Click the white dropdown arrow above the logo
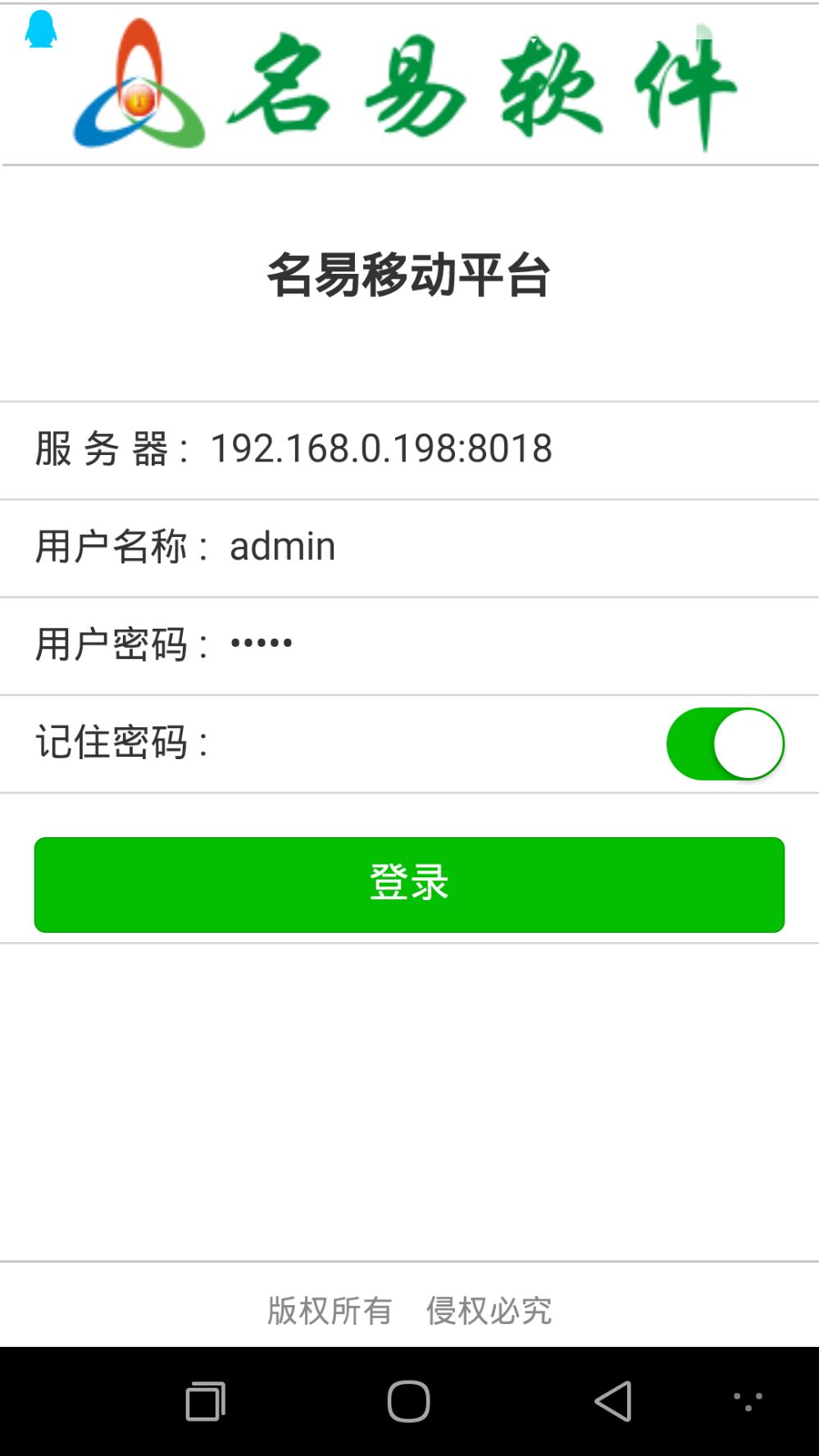 534,39
